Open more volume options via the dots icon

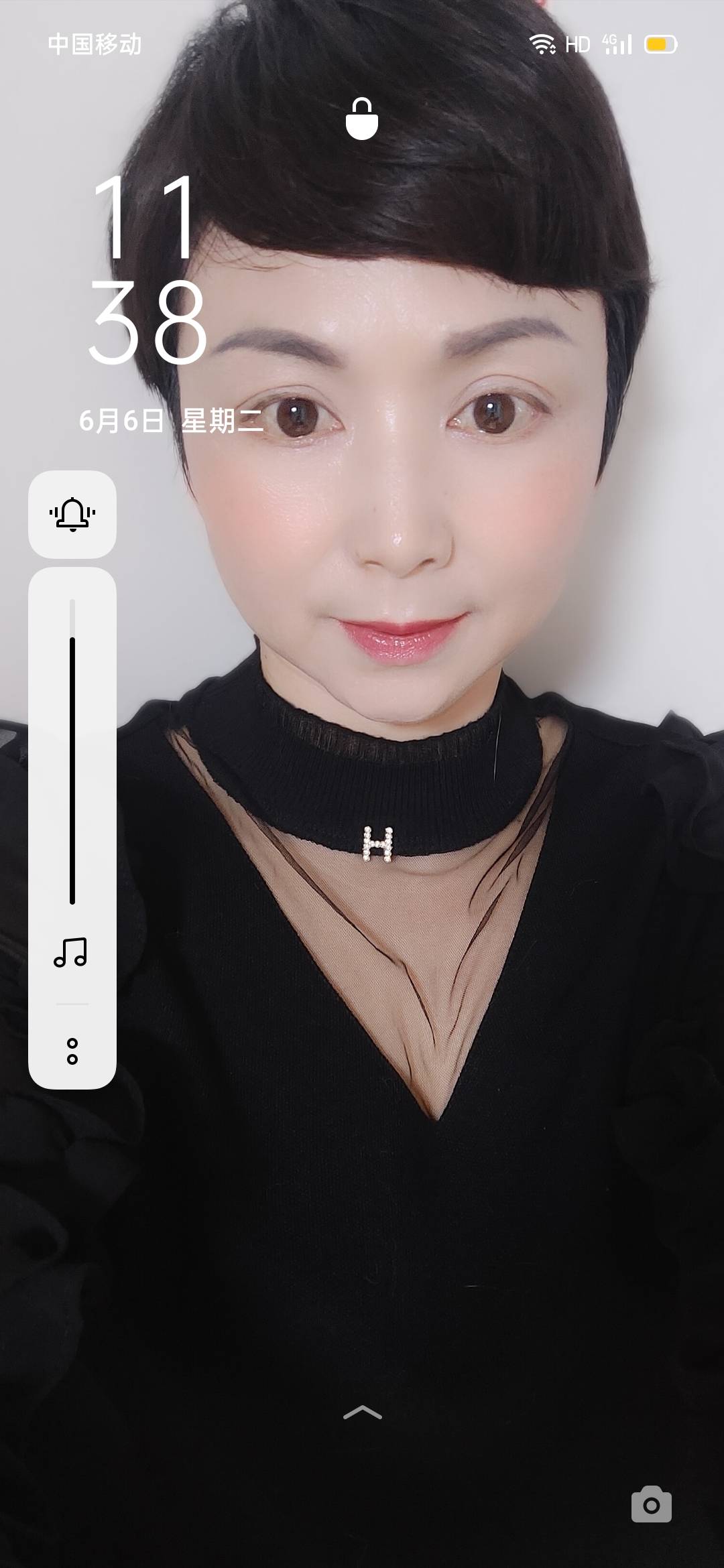(72, 1051)
